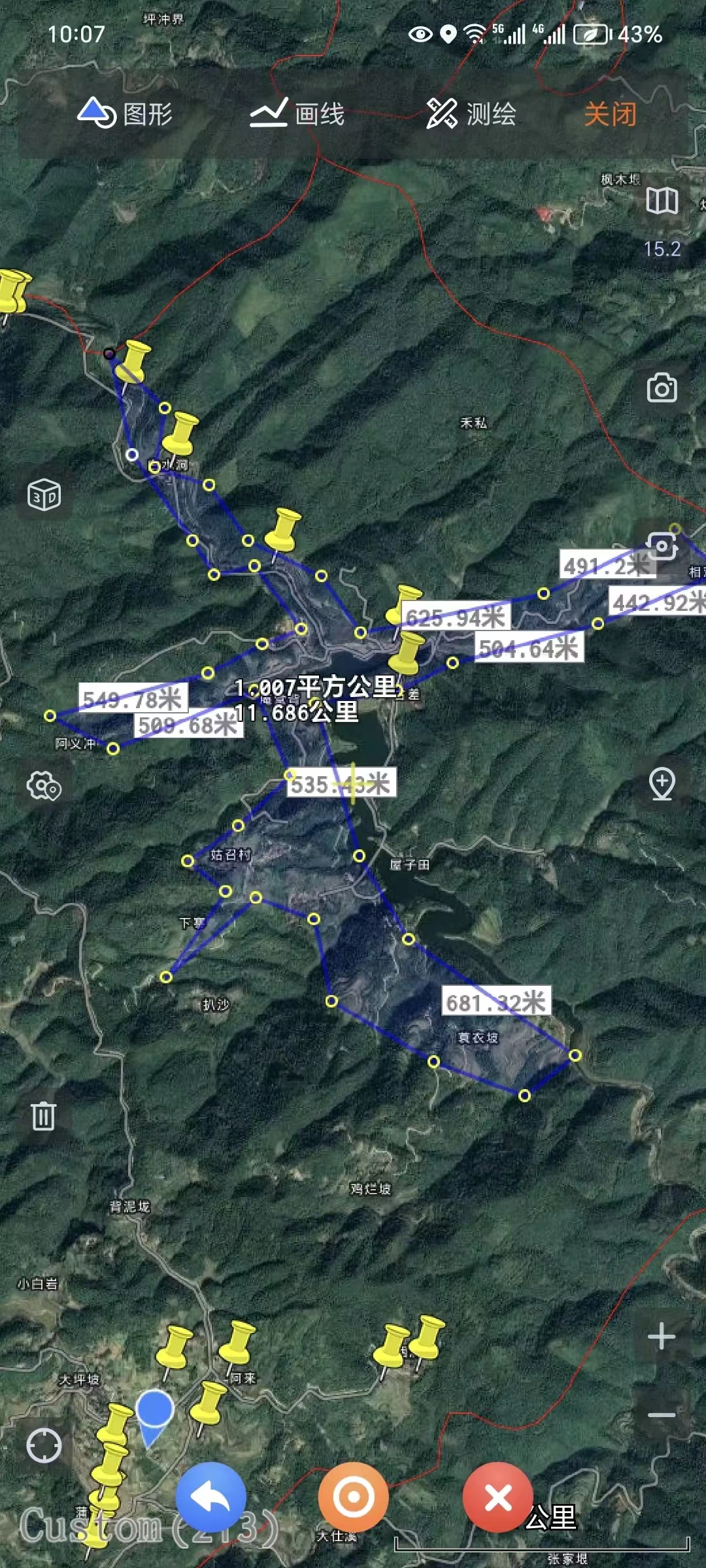Tap 关闭 to close measuring toolbar
The height and width of the screenshot is (1568, 706).
610,114
